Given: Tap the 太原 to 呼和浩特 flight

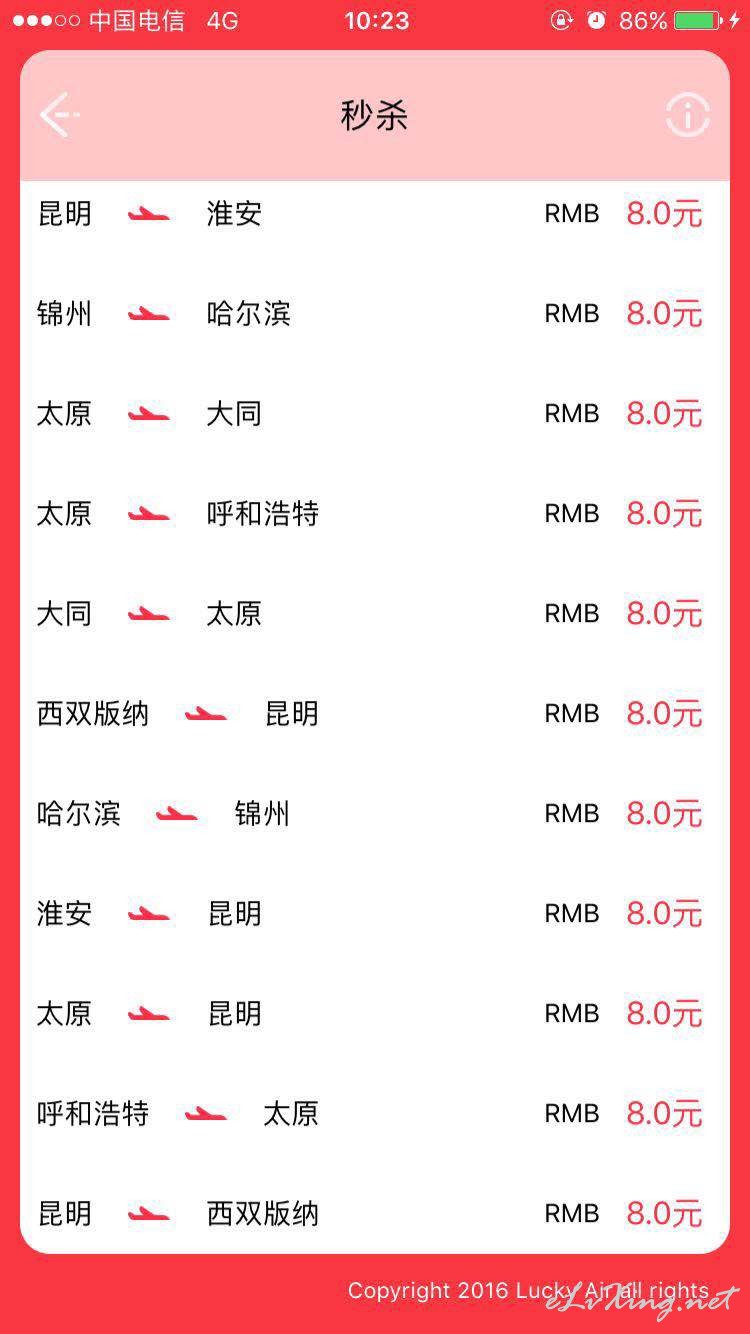Looking at the screenshot, I should pyautogui.click(x=375, y=514).
